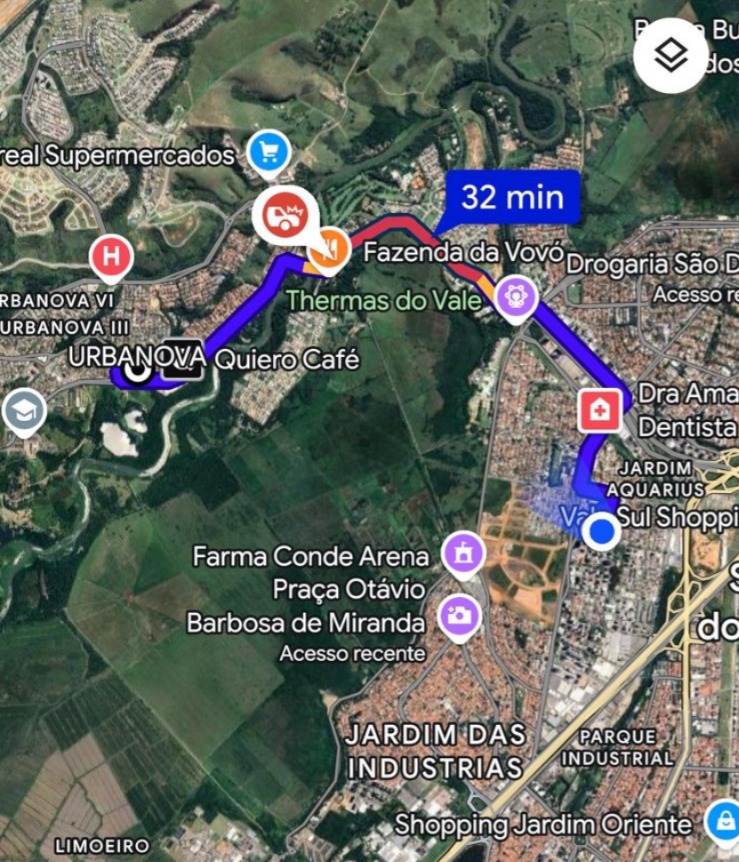
Task: Select the blue destination dot at Vale Sul Shopping
Action: tap(600, 533)
